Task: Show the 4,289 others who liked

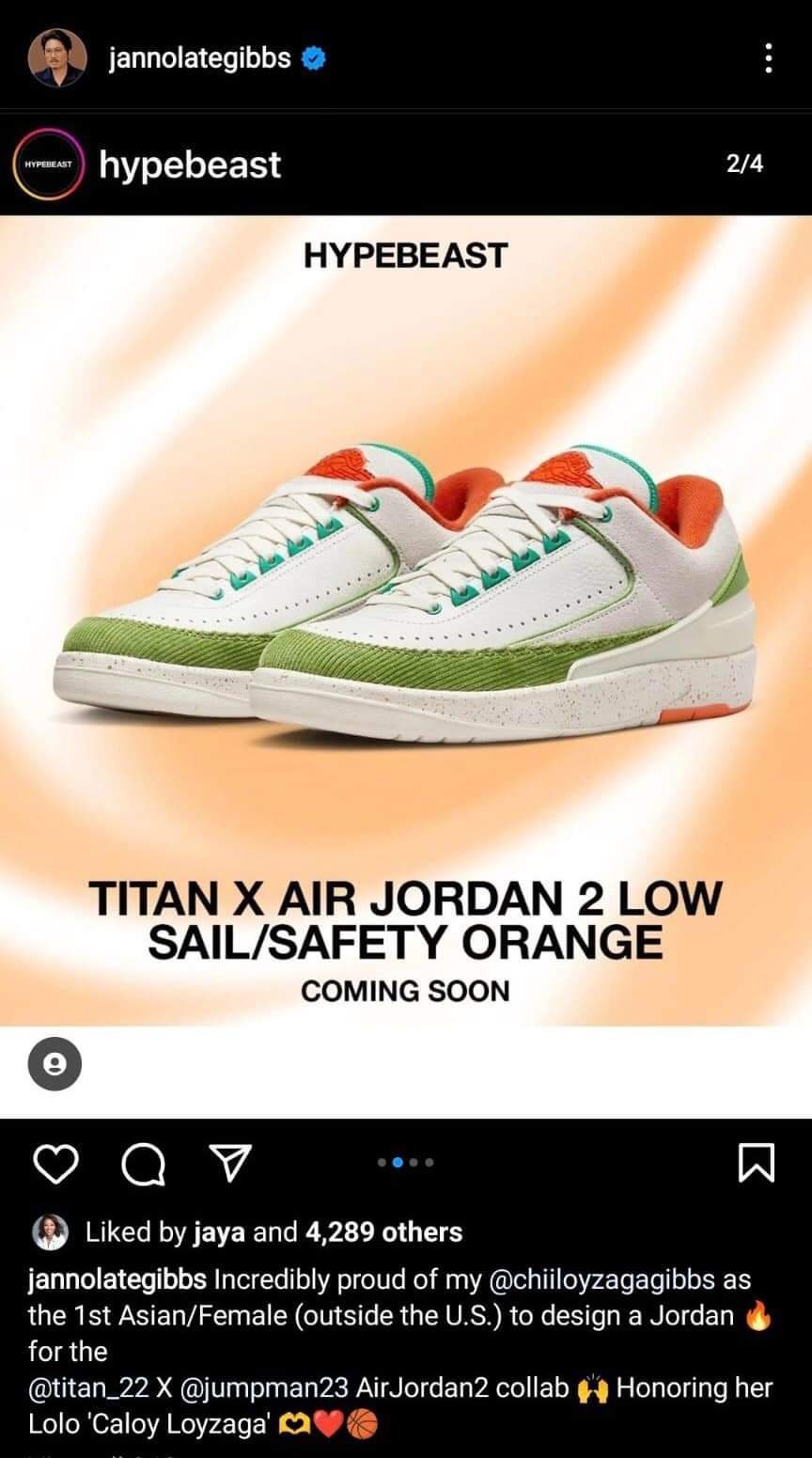Action: click(383, 1231)
